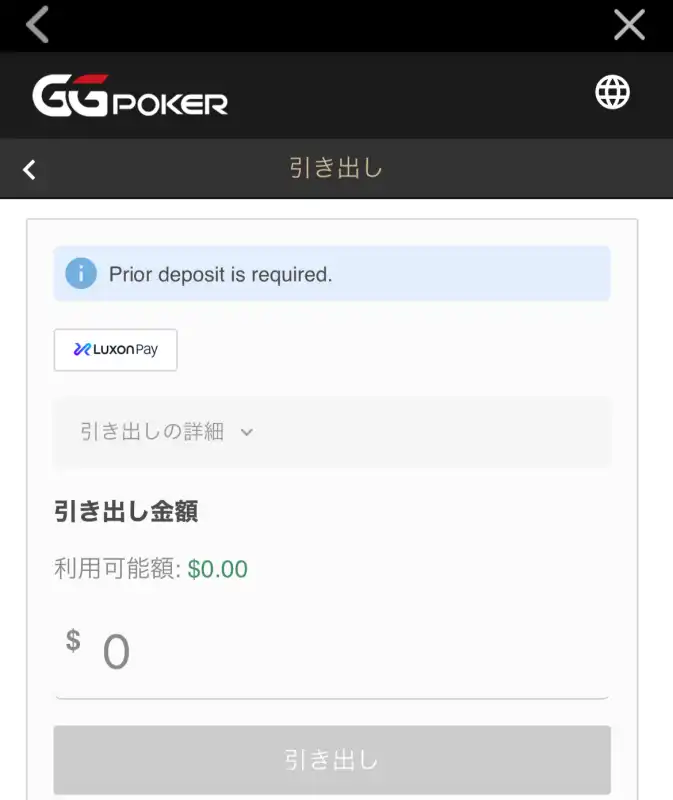The height and width of the screenshot is (800, 673).
Task: Submit with the 引き出し button
Action: click(x=331, y=760)
